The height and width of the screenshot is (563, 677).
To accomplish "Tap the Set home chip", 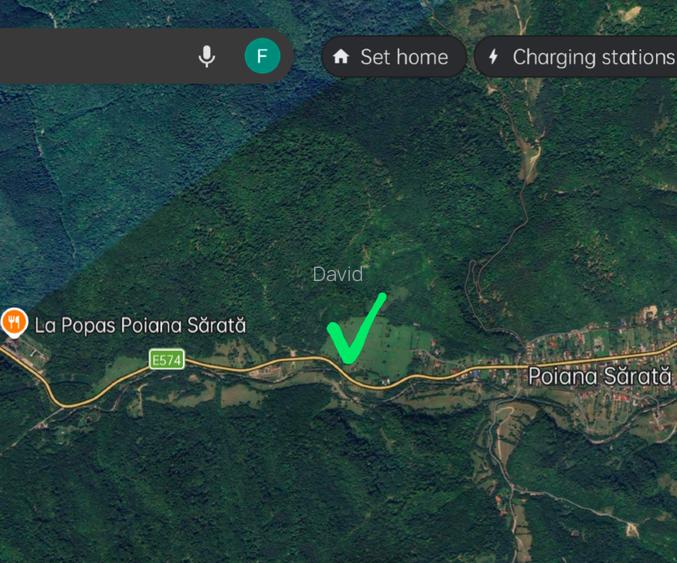I will pyautogui.click(x=393, y=57).
